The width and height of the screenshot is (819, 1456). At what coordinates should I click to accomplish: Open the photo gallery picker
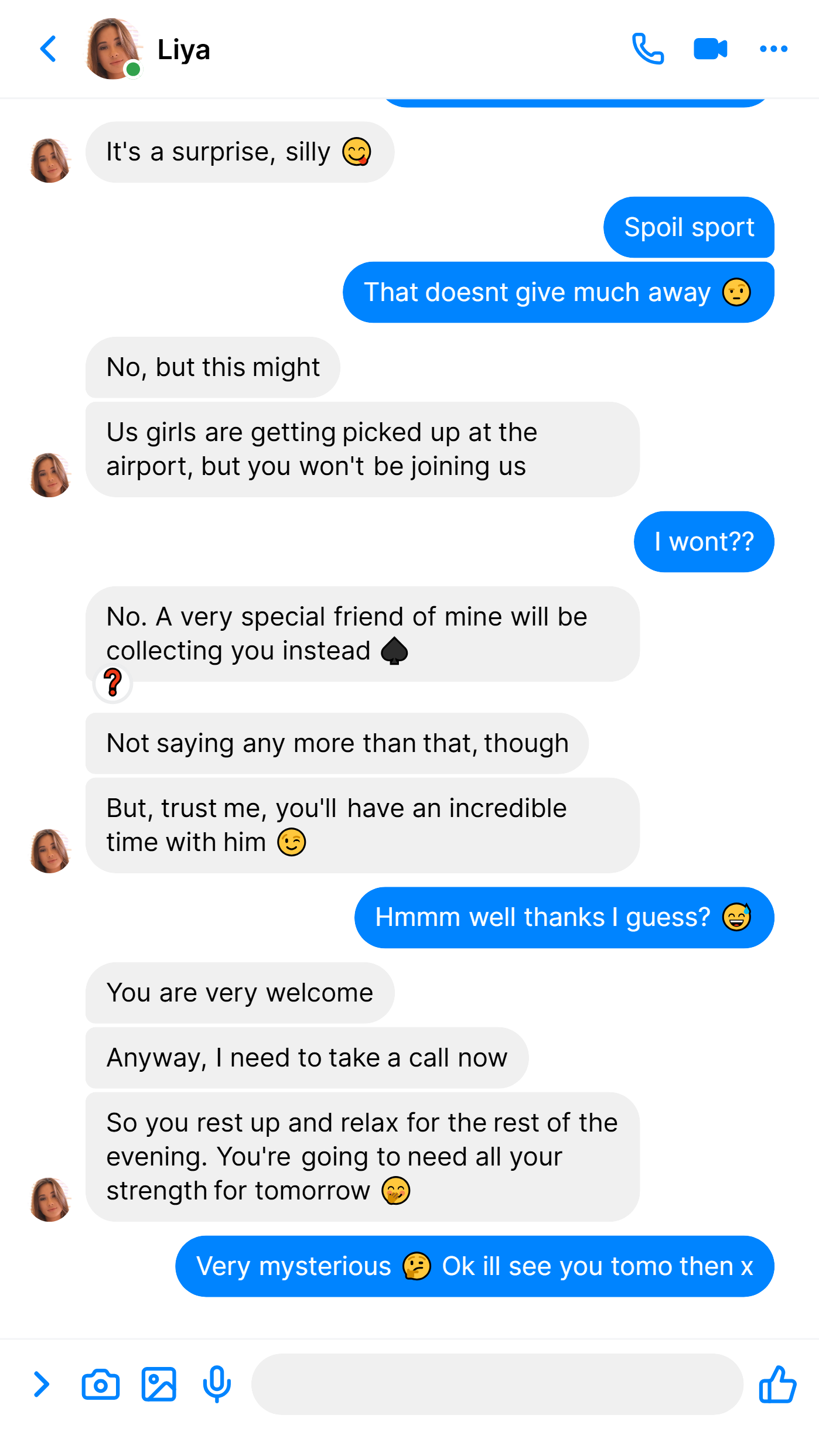159,1385
